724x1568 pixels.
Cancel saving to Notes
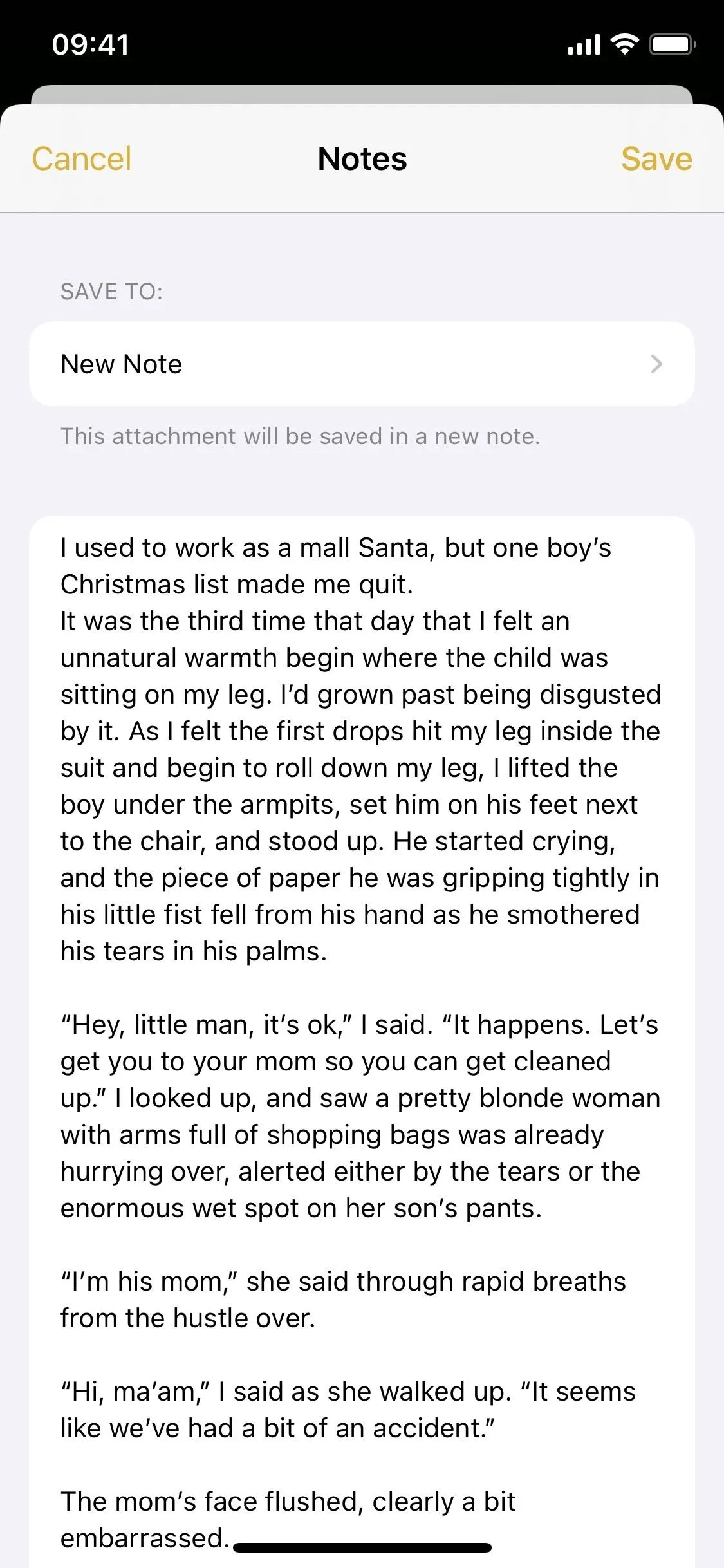click(x=82, y=159)
